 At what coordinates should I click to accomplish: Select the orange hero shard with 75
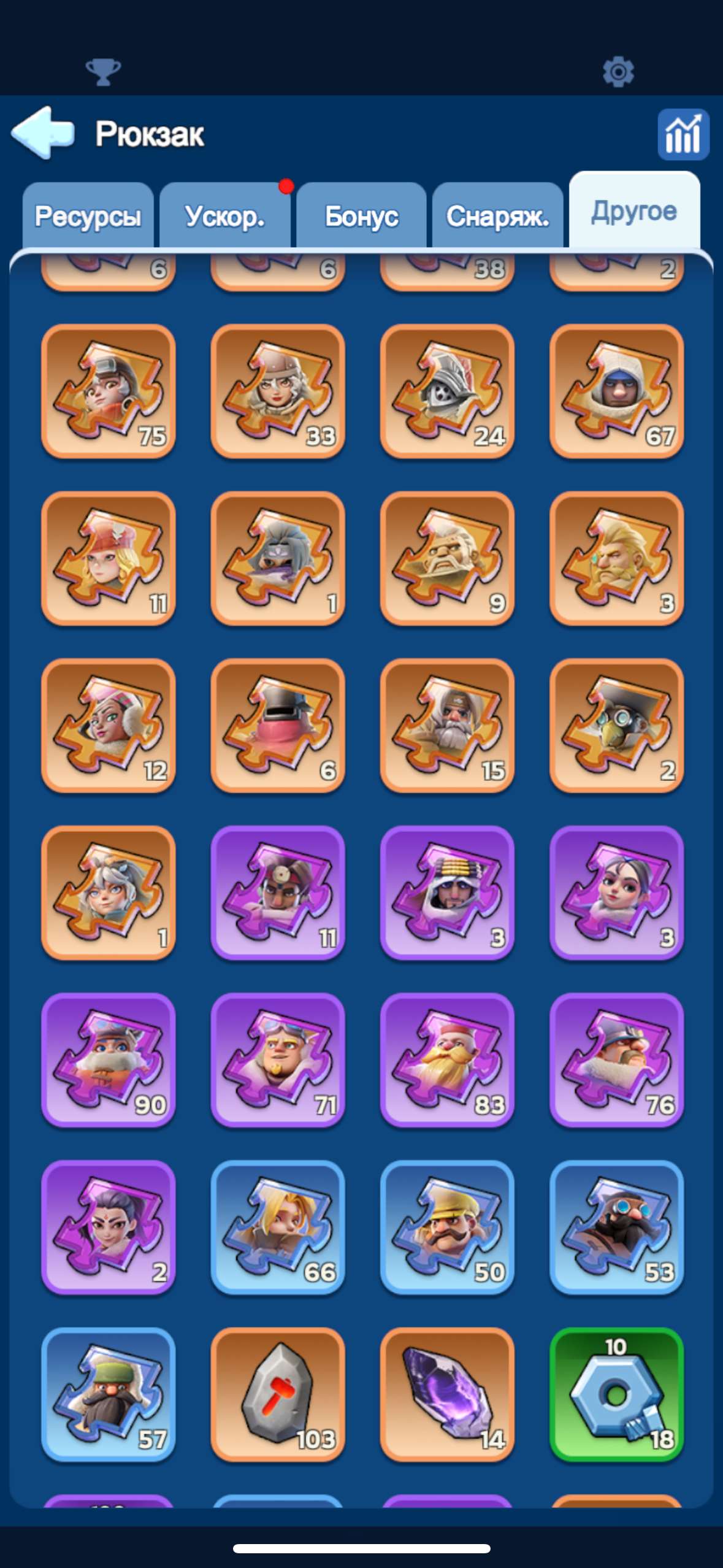109,391
